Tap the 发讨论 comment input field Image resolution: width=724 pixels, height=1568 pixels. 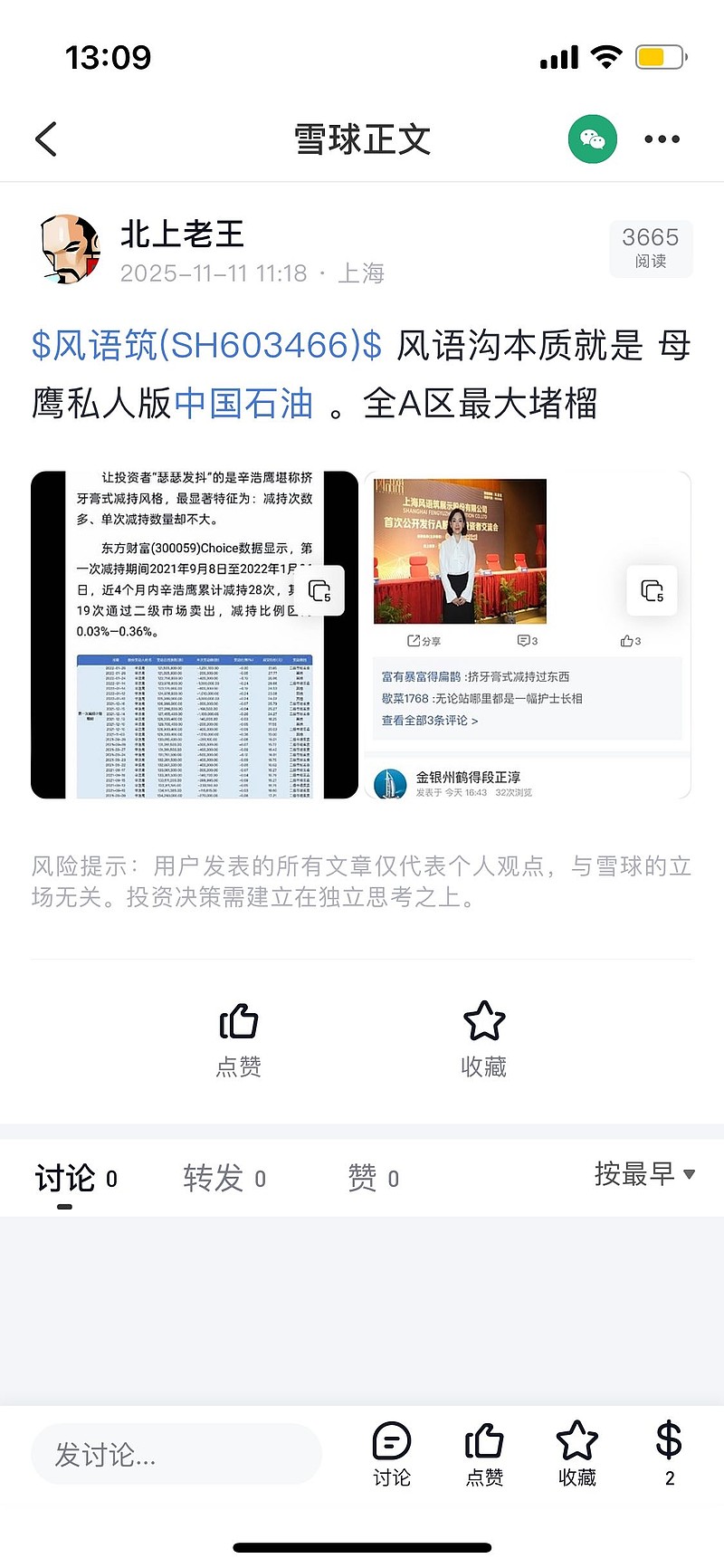[x=176, y=1456]
